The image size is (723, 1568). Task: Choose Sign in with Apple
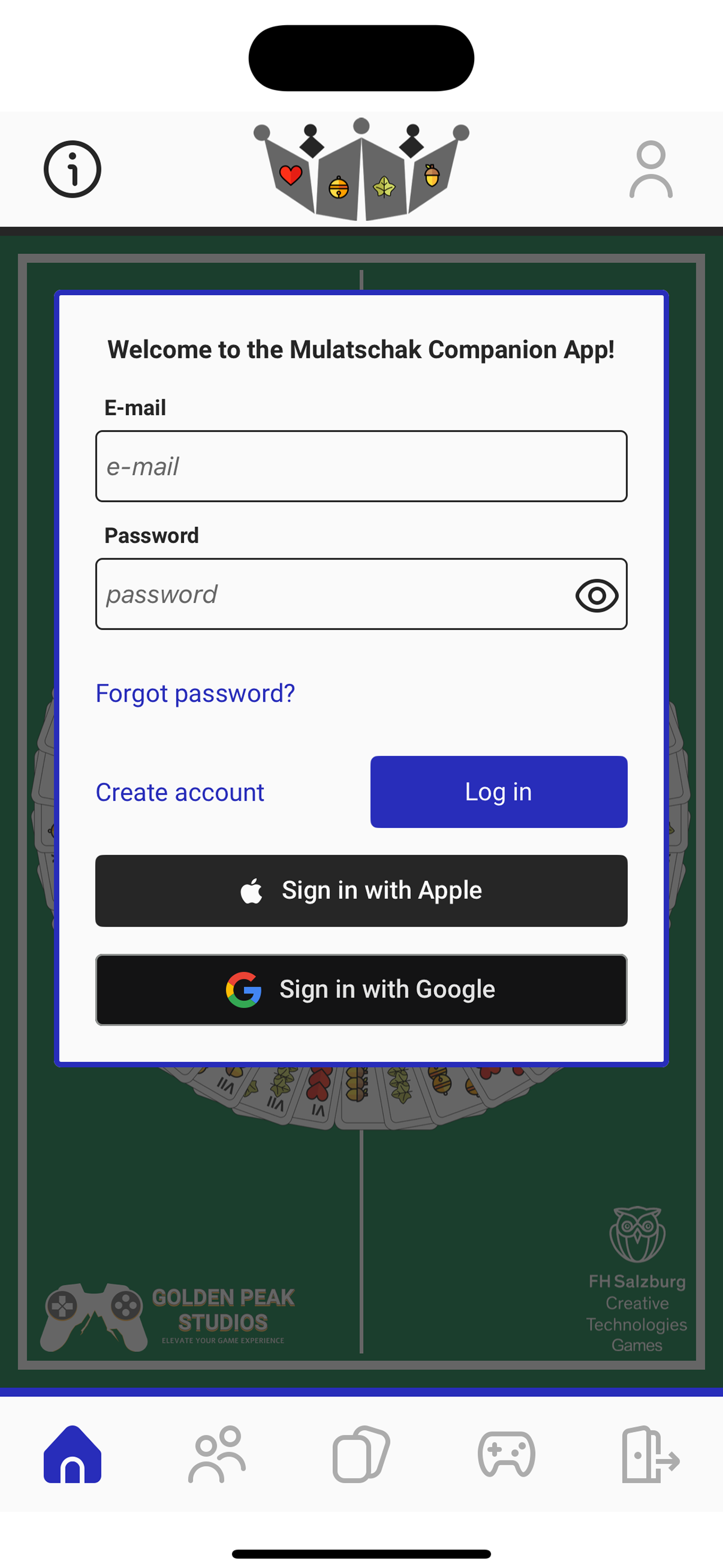pos(361,891)
